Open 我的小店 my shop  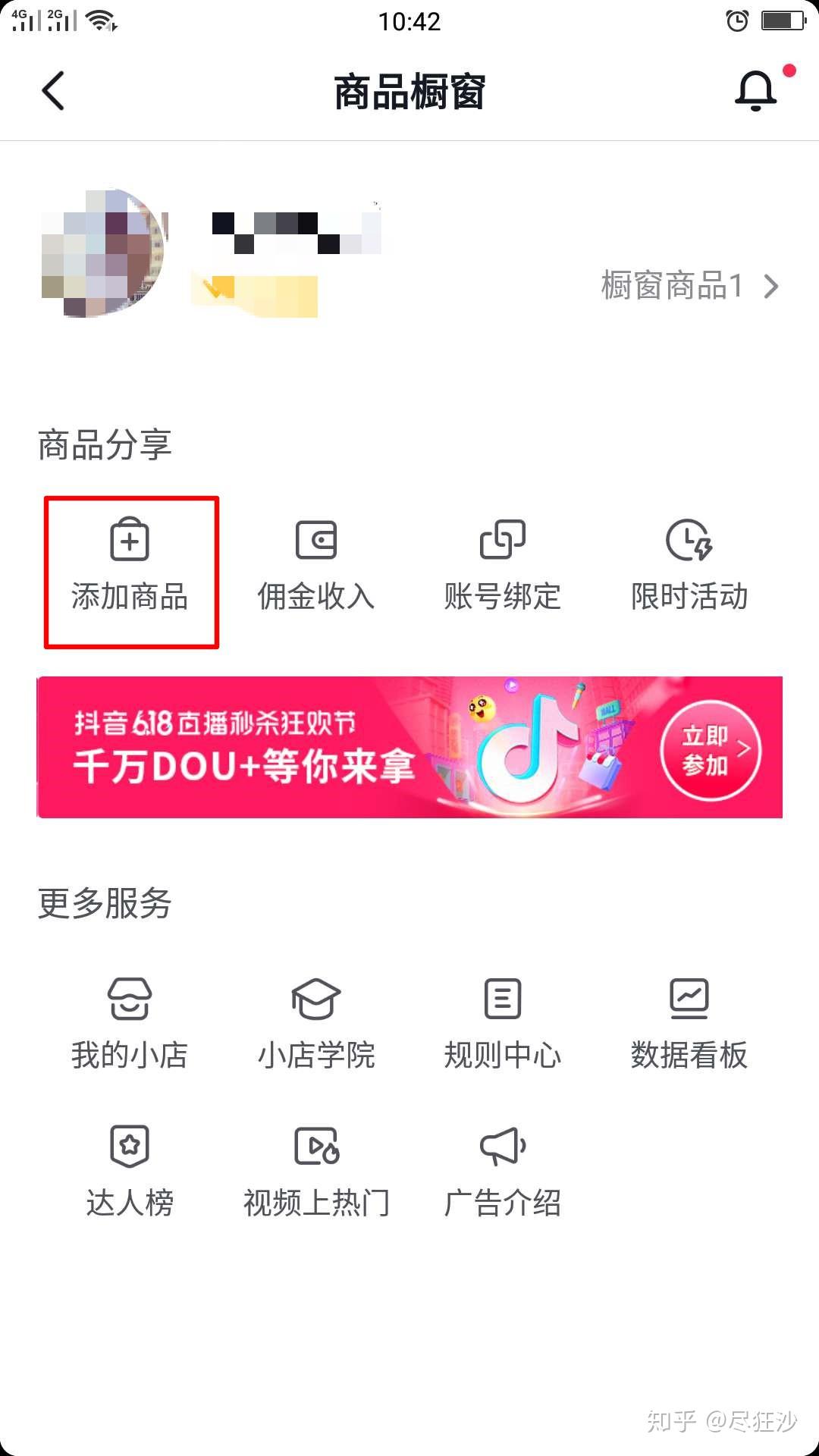point(130,1024)
